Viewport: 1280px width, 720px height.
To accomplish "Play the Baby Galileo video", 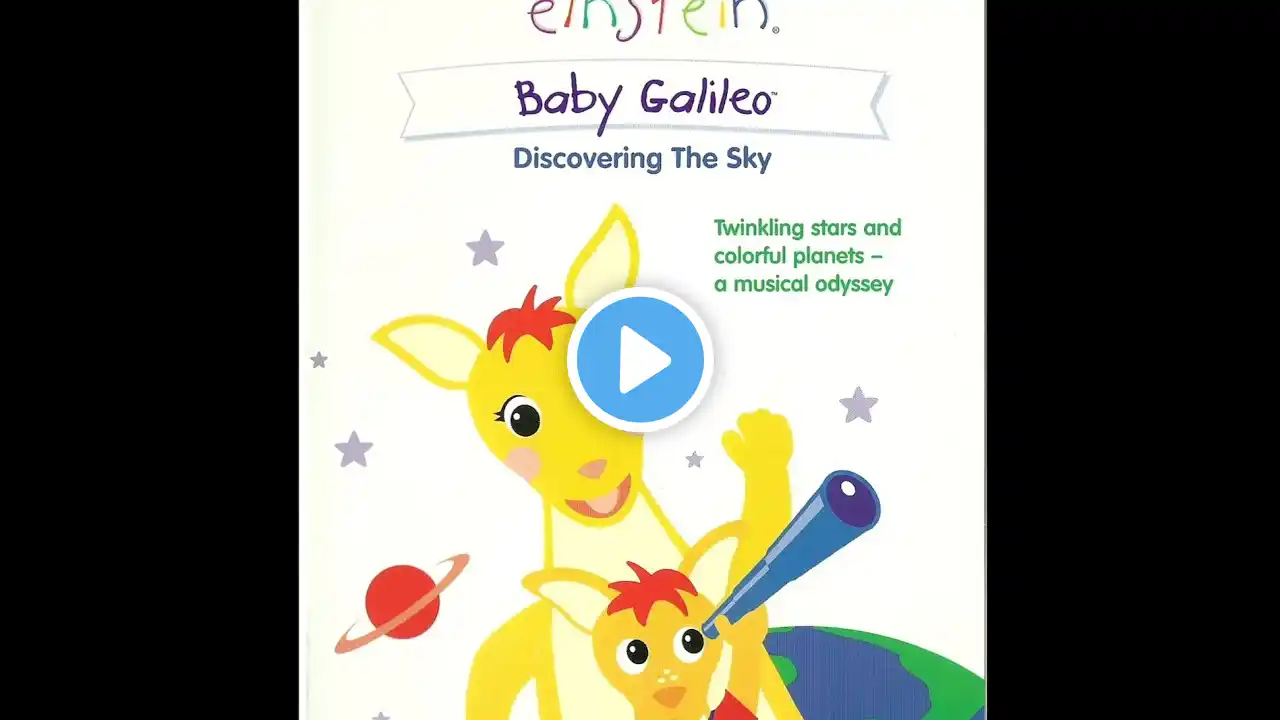I will [640, 360].
